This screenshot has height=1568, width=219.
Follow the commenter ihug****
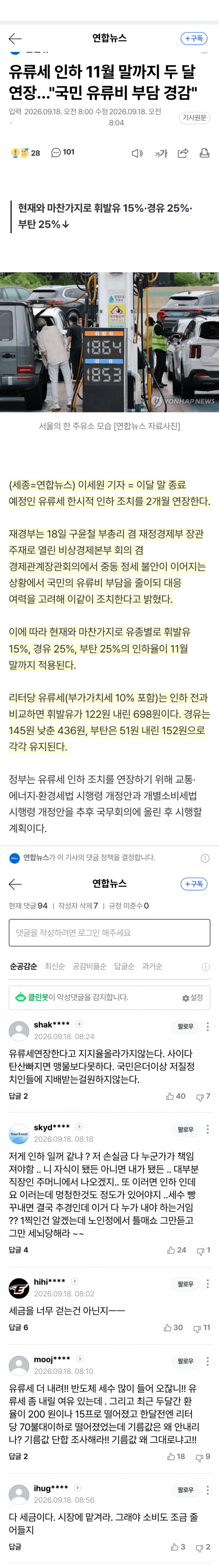[185, 1490]
